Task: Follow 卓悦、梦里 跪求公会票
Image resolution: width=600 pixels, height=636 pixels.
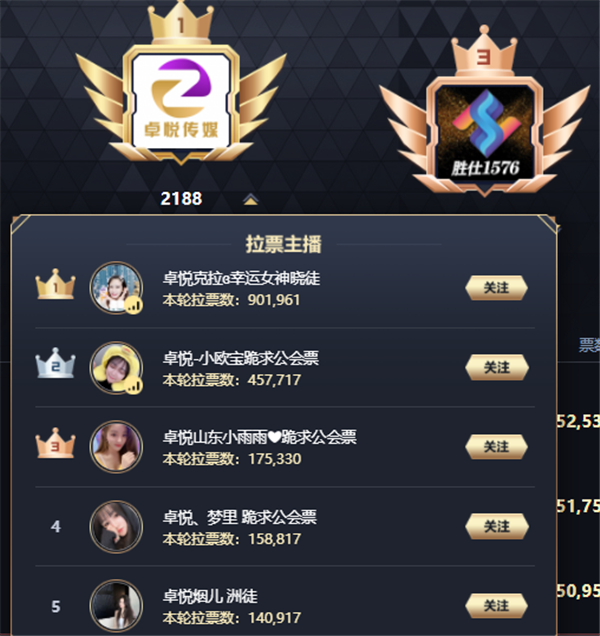Action: [x=496, y=526]
